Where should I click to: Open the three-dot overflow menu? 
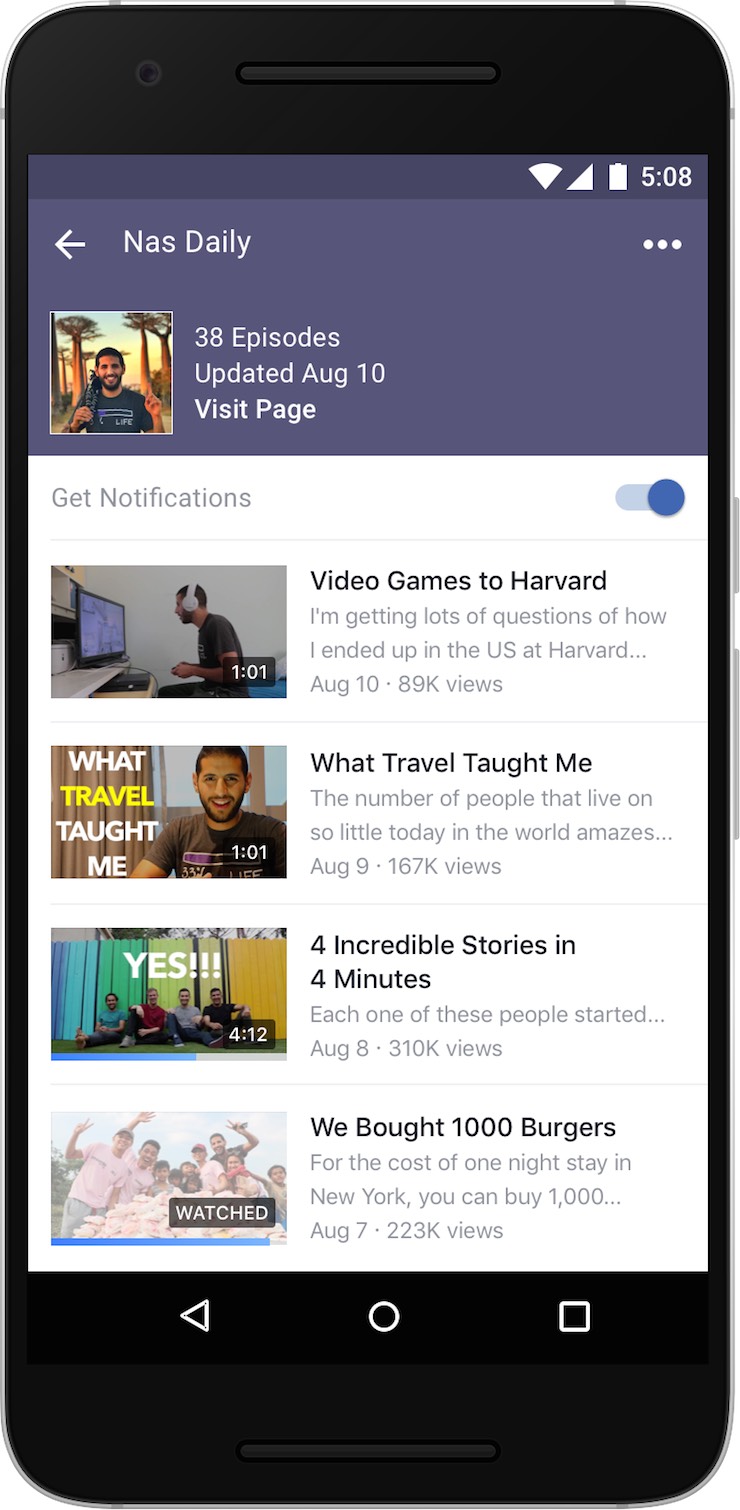coord(662,244)
